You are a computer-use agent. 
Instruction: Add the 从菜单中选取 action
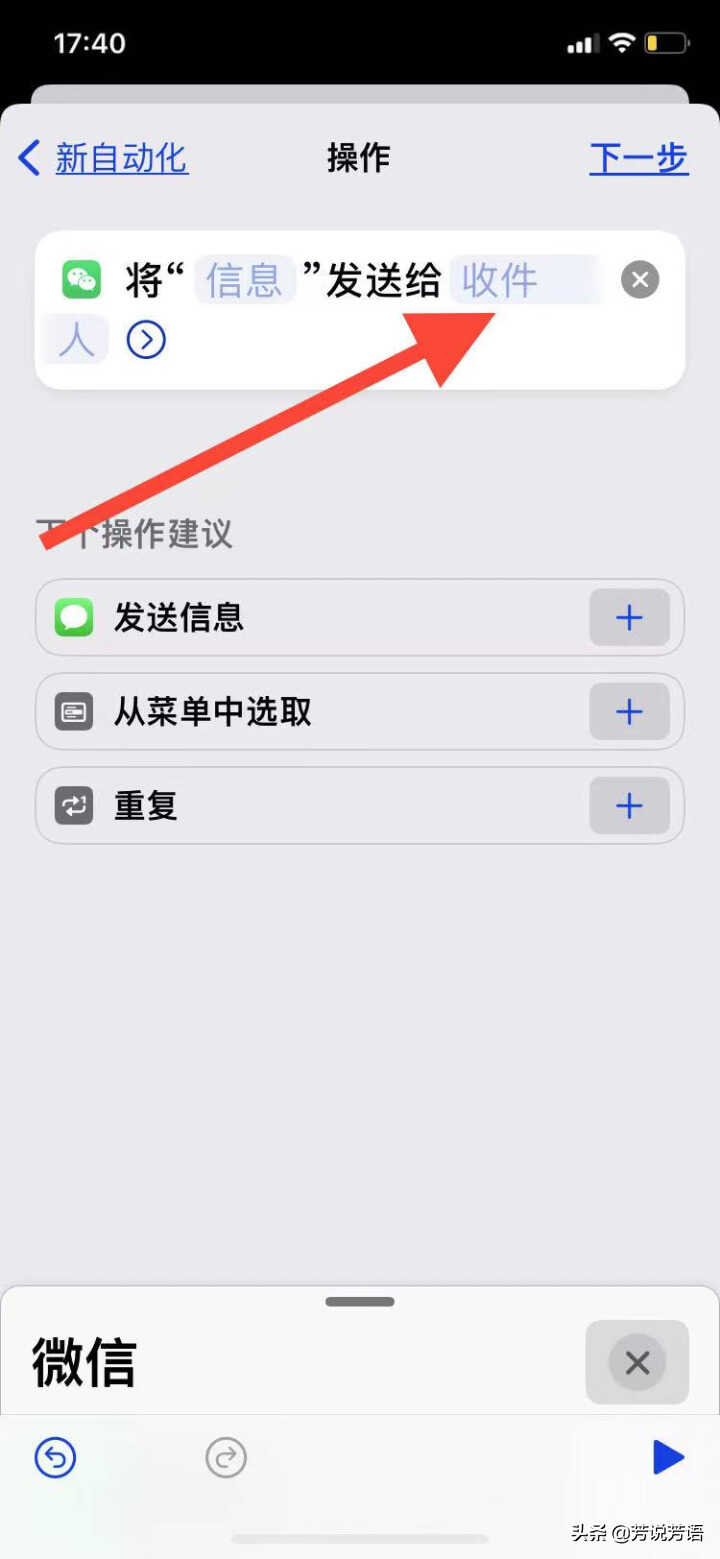(x=629, y=712)
